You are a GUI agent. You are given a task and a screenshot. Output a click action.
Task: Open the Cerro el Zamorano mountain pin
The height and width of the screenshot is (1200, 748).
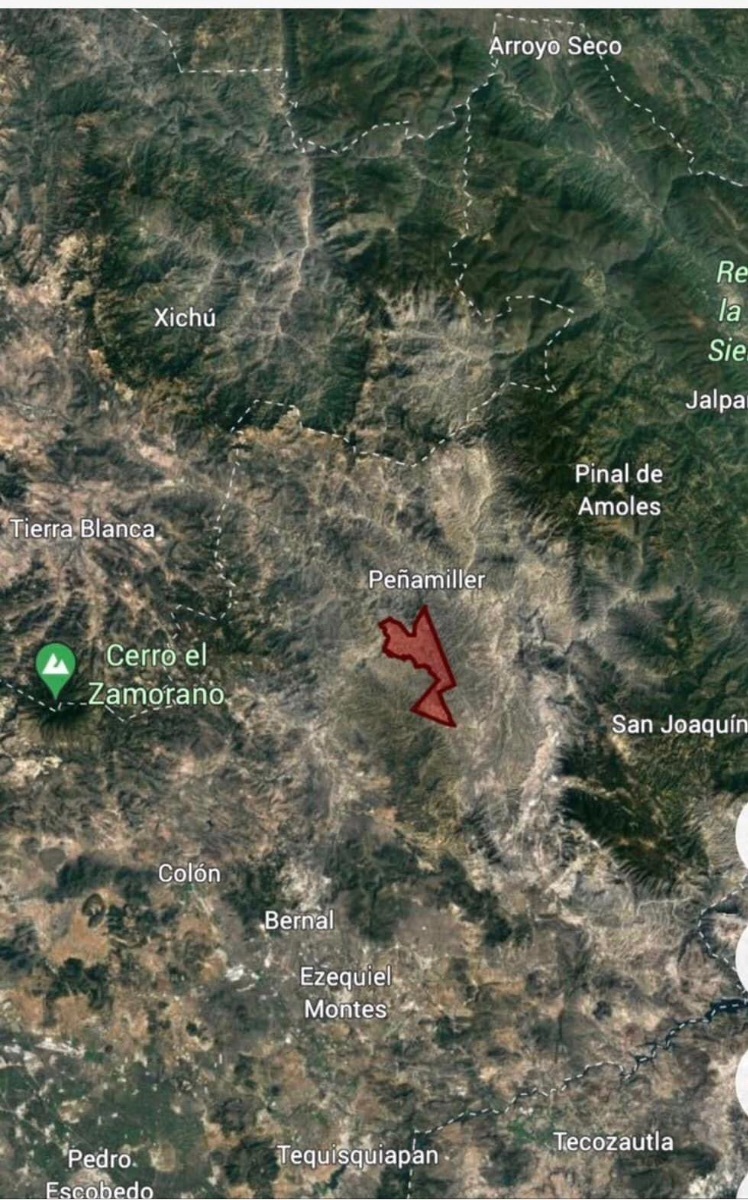[x=55, y=667]
